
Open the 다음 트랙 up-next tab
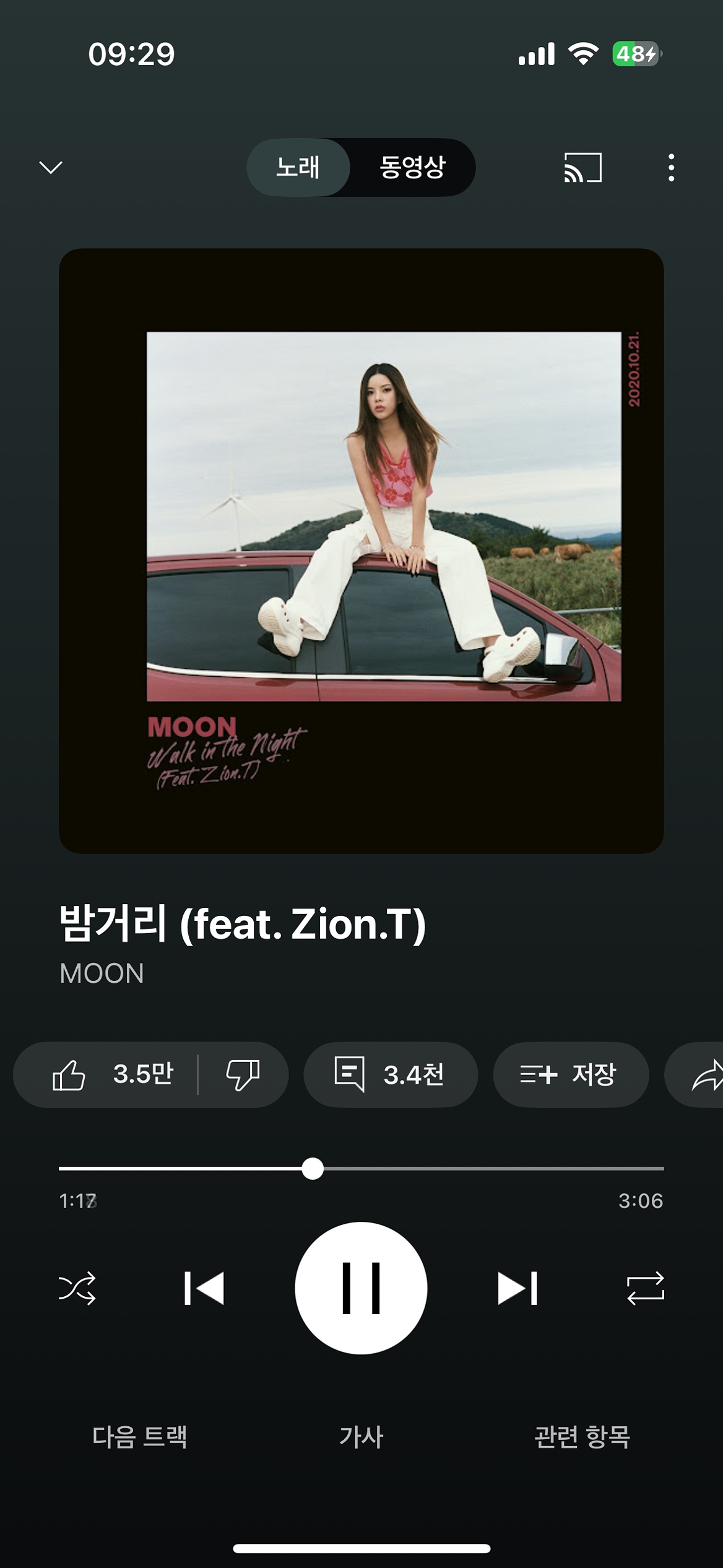[139, 1437]
